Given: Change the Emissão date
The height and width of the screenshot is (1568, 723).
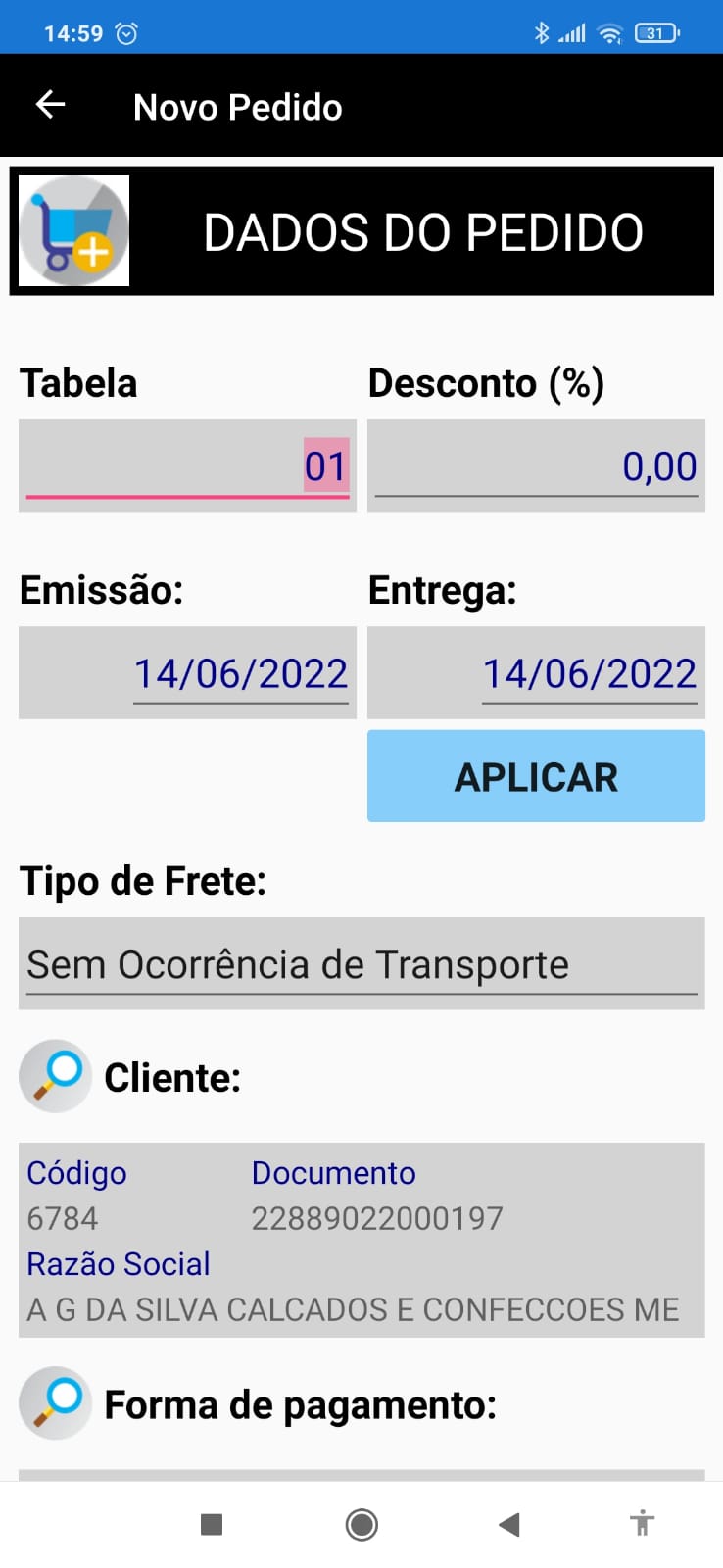Looking at the screenshot, I should click(x=187, y=673).
